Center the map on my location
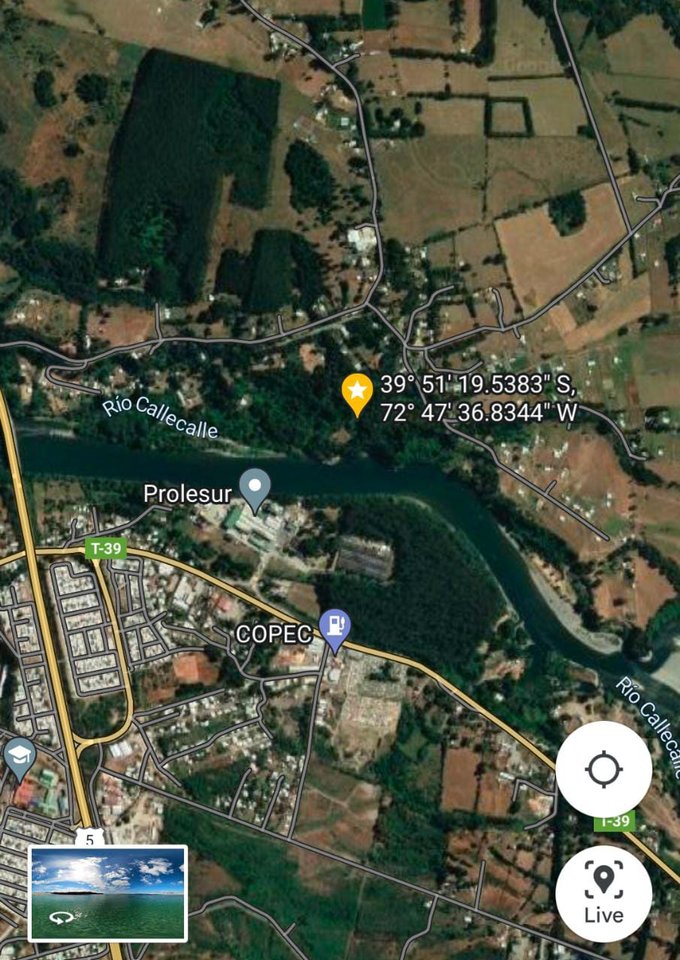The width and height of the screenshot is (680, 960). [x=604, y=770]
